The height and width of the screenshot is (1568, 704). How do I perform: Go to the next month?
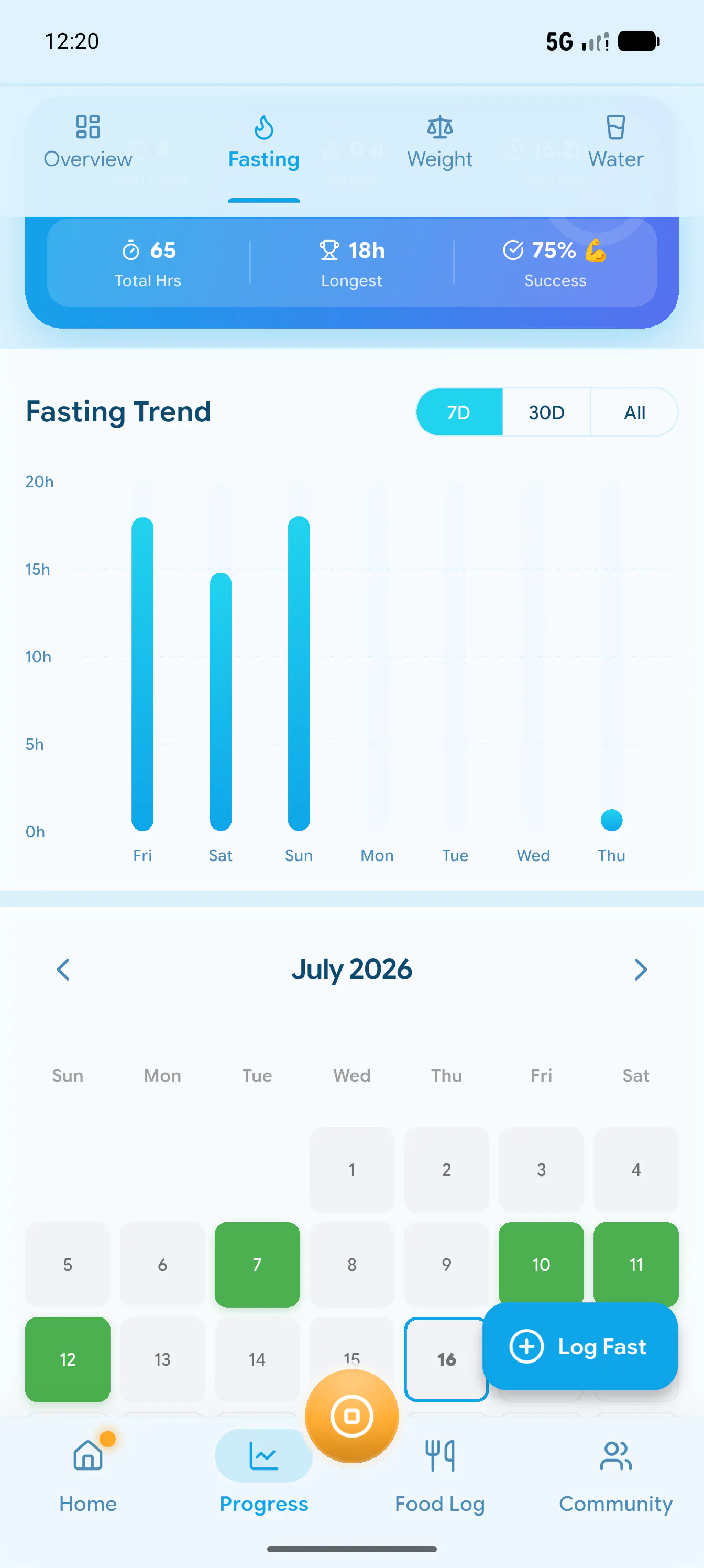click(640, 969)
